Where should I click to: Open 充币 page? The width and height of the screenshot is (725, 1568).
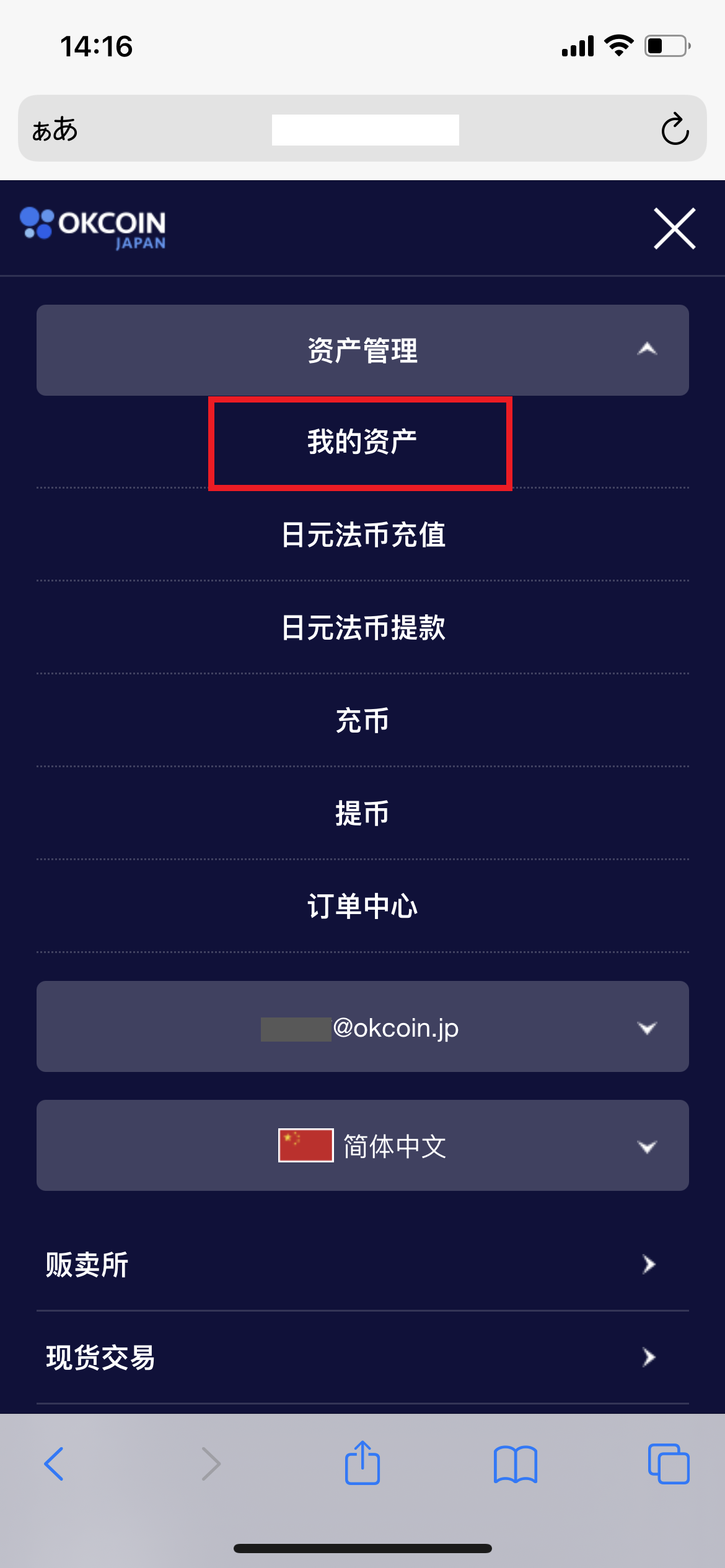362,720
